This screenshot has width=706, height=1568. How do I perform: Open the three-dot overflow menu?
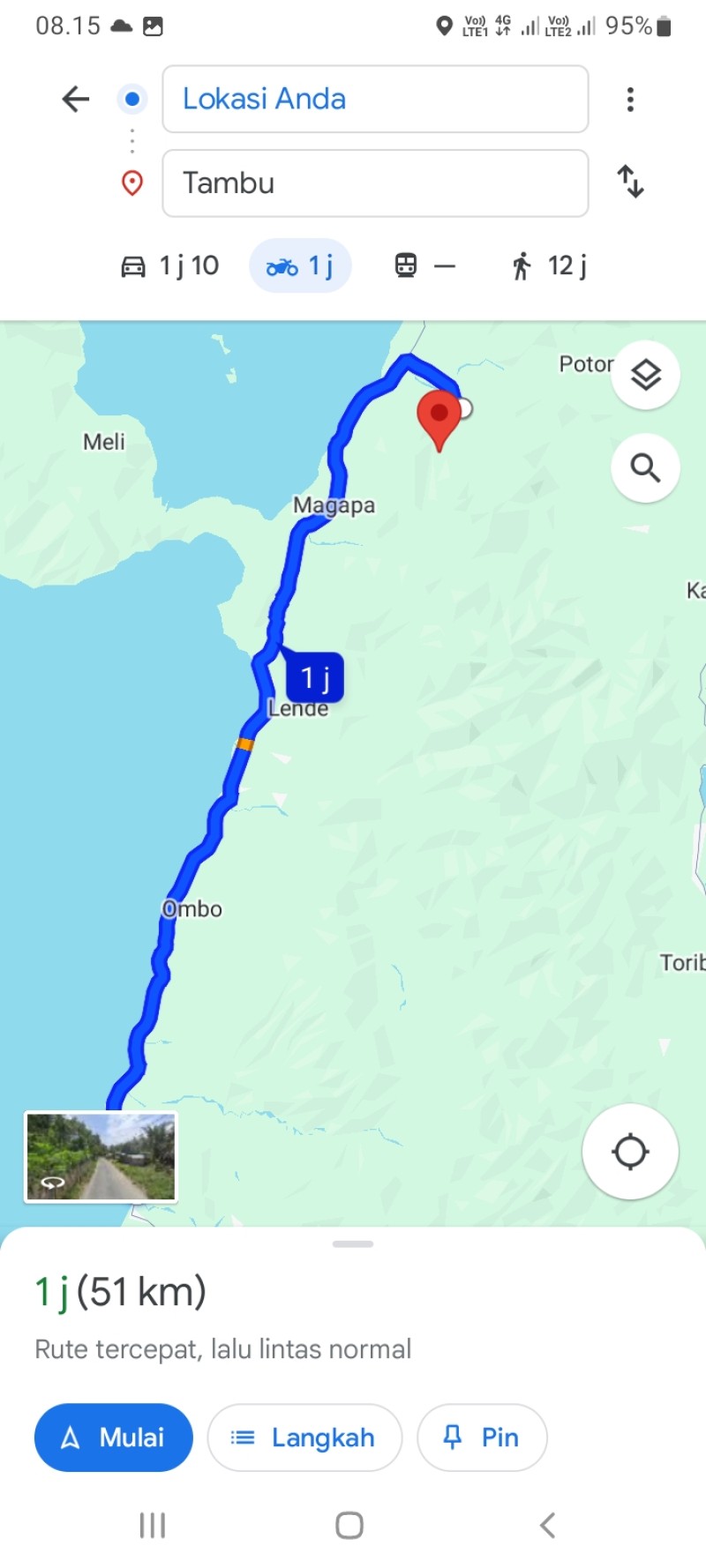[x=630, y=99]
